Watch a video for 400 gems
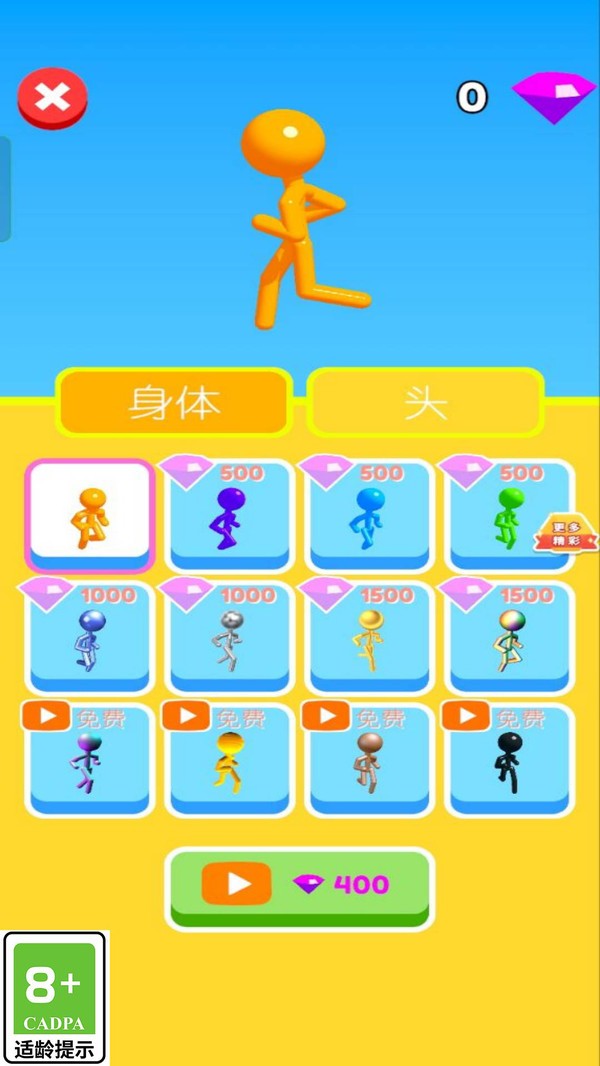600x1066 pixels. (300, 885)
